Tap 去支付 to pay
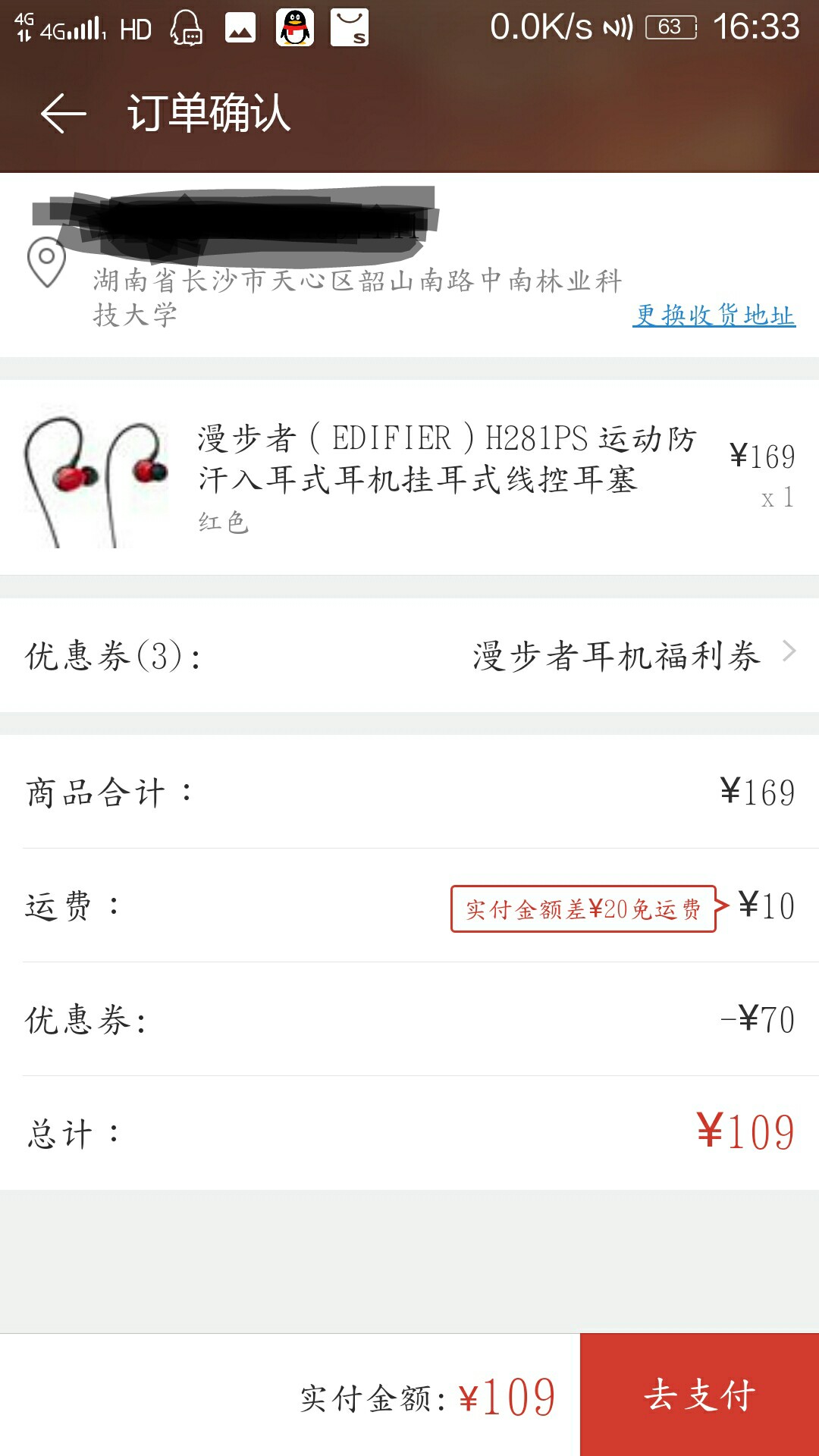This screenshot has width=819, height=1456. pos(699,1395)
